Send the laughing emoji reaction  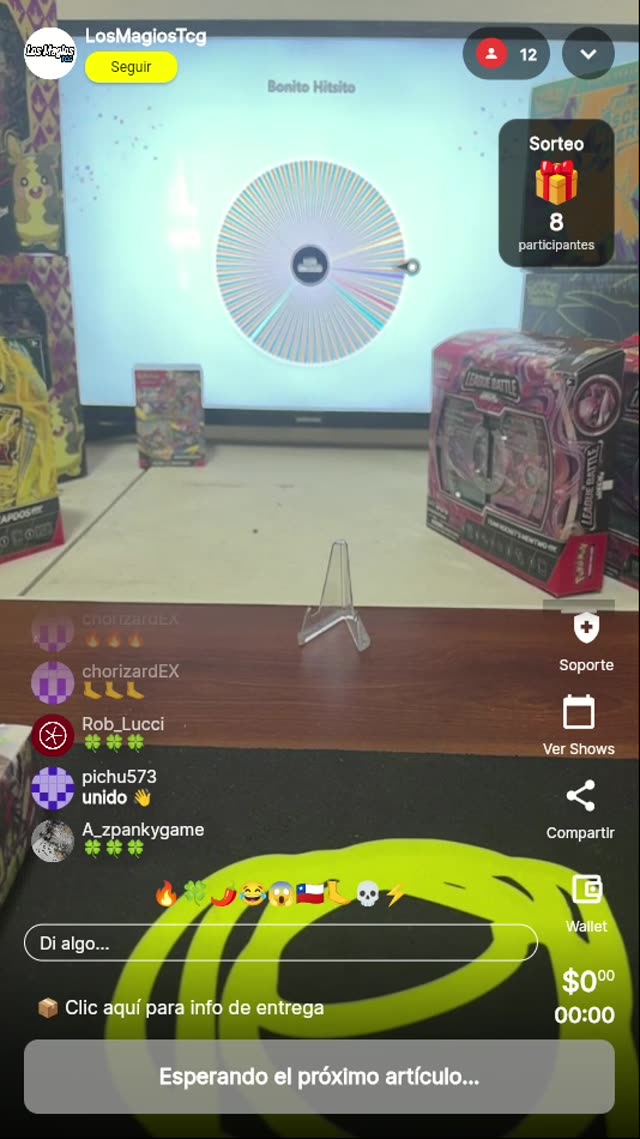[252, 894]
